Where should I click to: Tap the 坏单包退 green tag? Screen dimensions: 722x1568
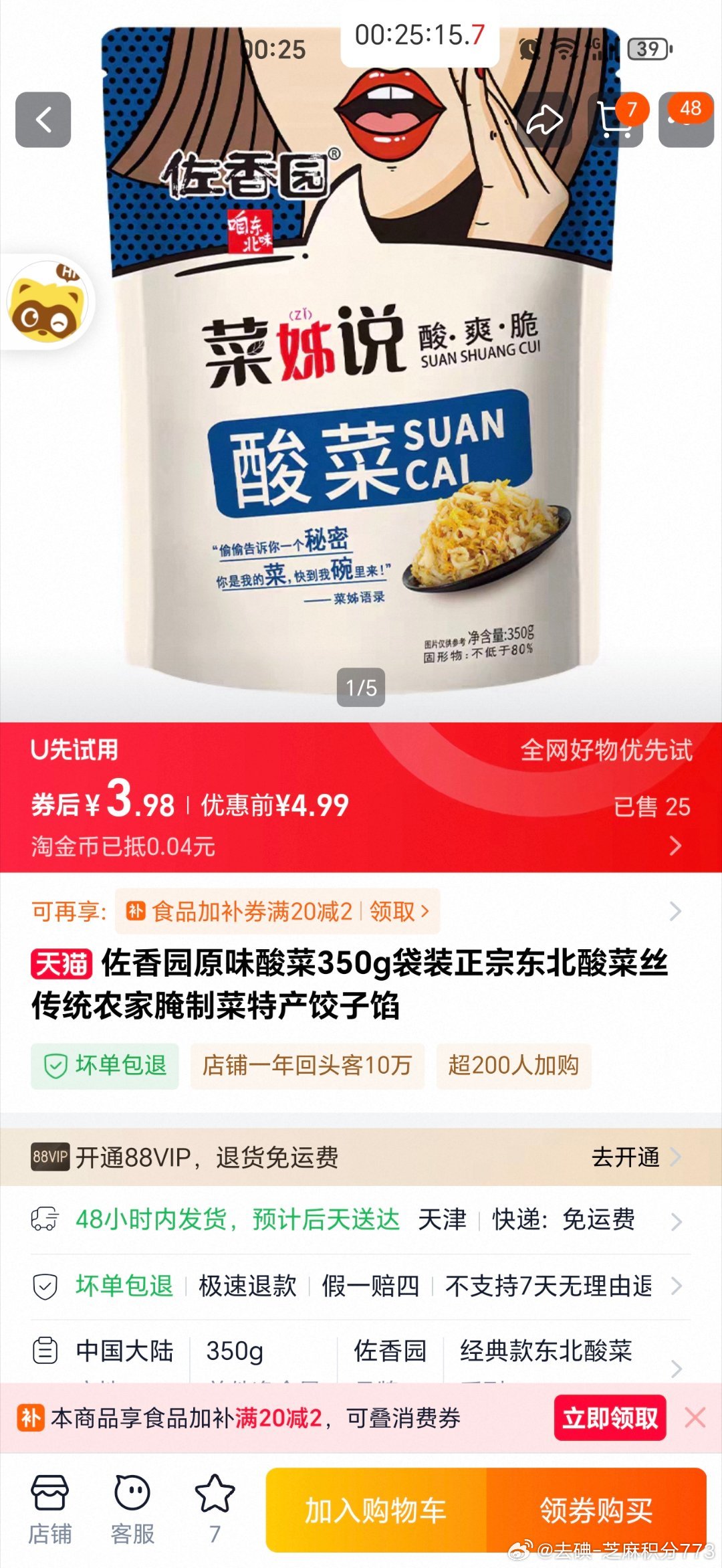(105, 1066)
